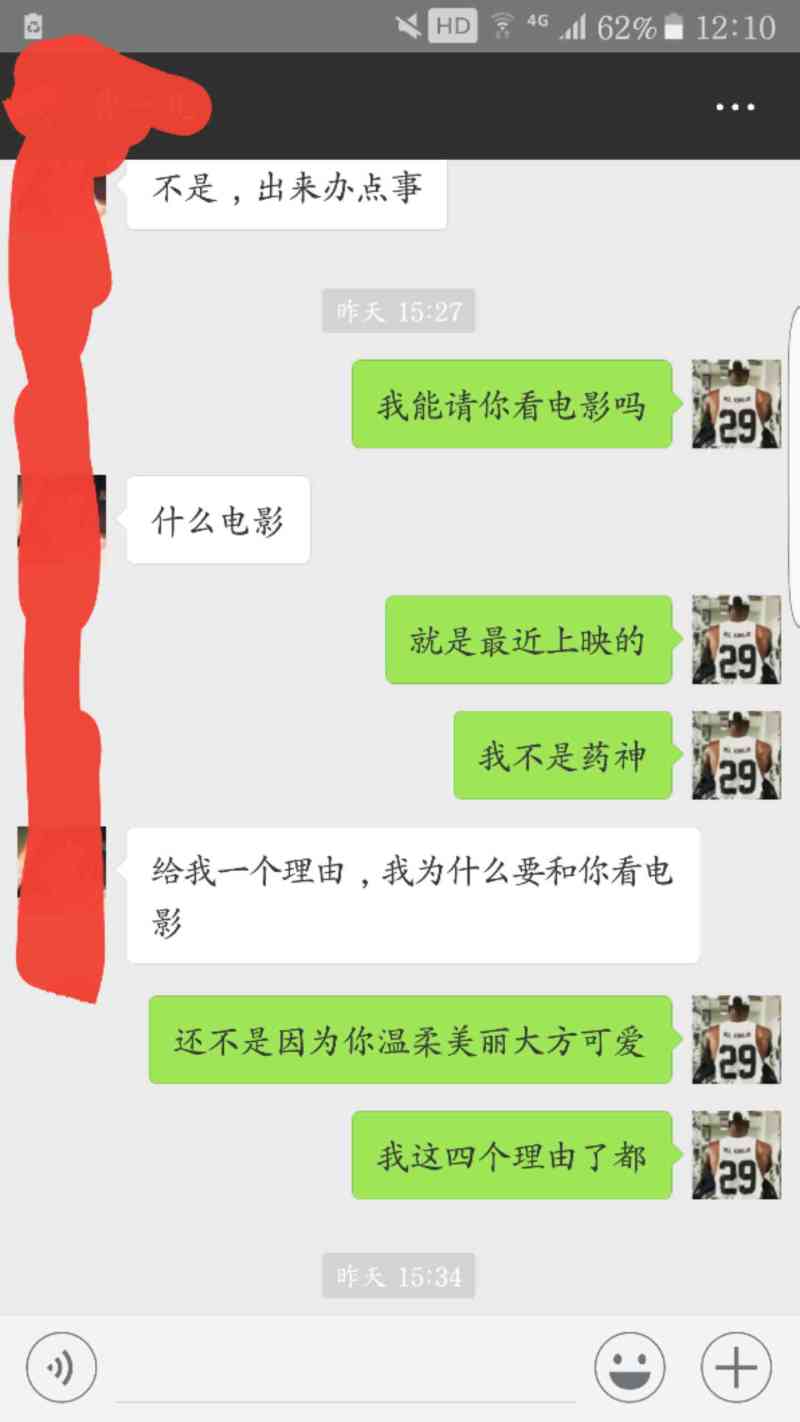
Task: Open the emoji sticker panel
Action: tap(630, 1367)
